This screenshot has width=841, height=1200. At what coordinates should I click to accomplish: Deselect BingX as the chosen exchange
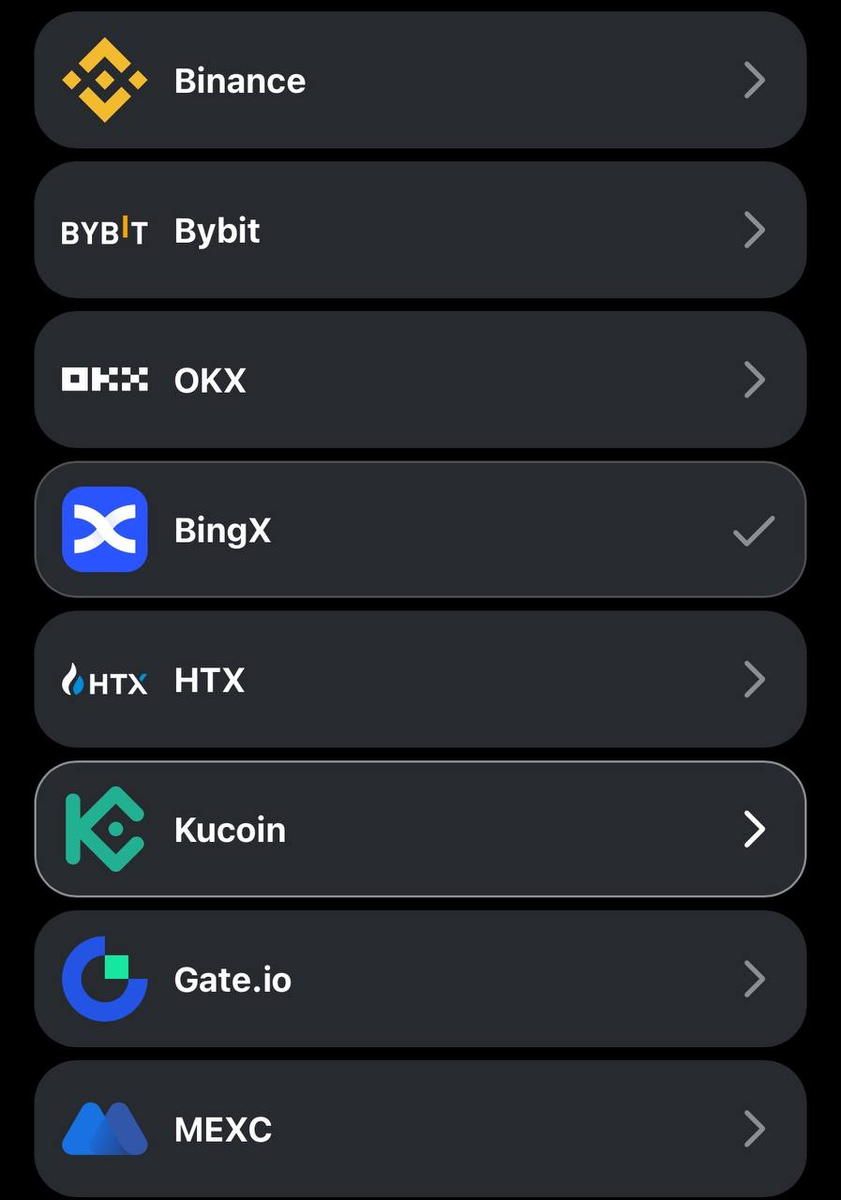pos(420,529)
